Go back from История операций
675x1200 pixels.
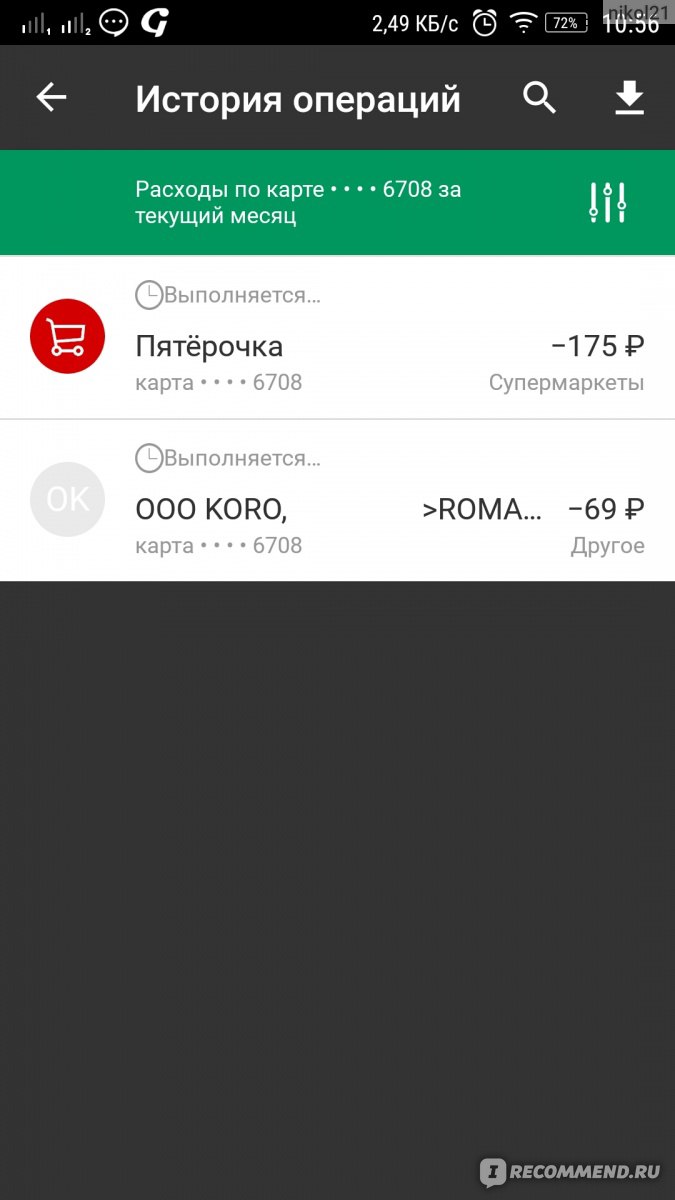51,98
